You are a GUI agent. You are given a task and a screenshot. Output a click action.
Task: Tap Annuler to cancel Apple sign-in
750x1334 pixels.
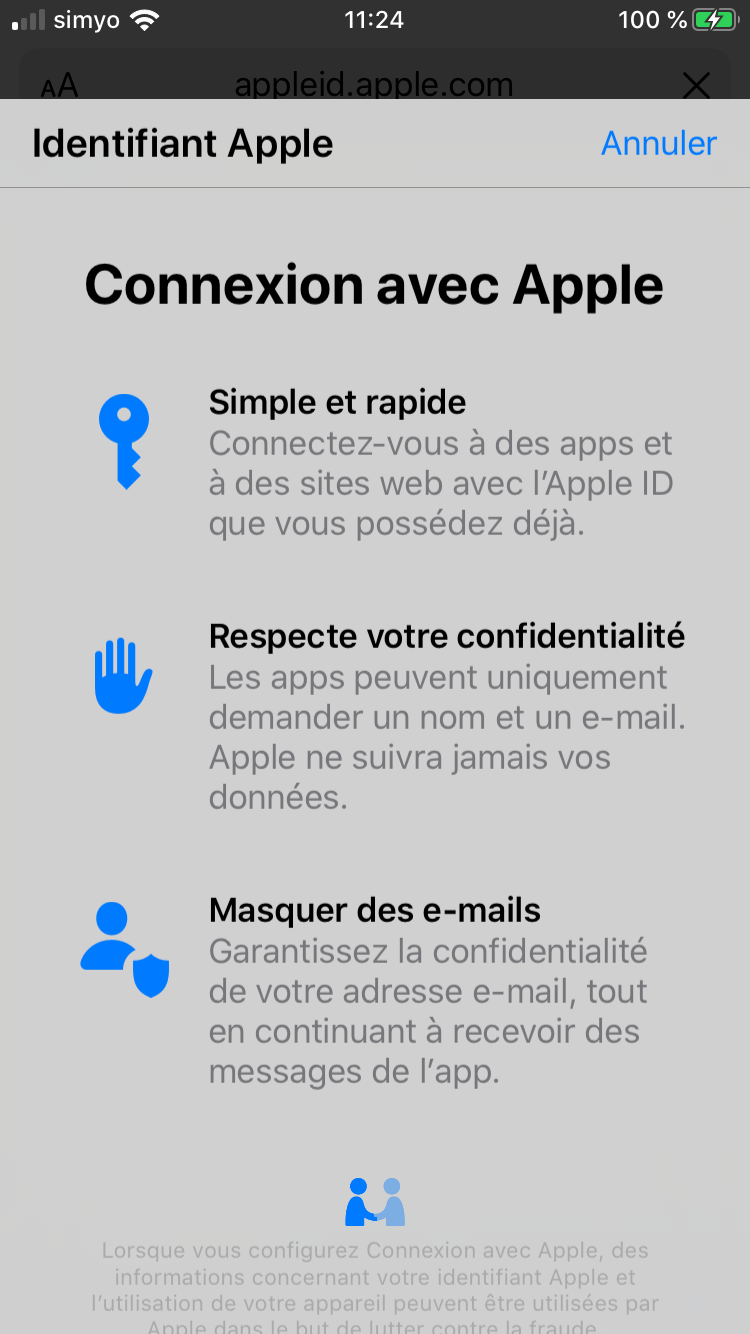[x=658, y=144]
